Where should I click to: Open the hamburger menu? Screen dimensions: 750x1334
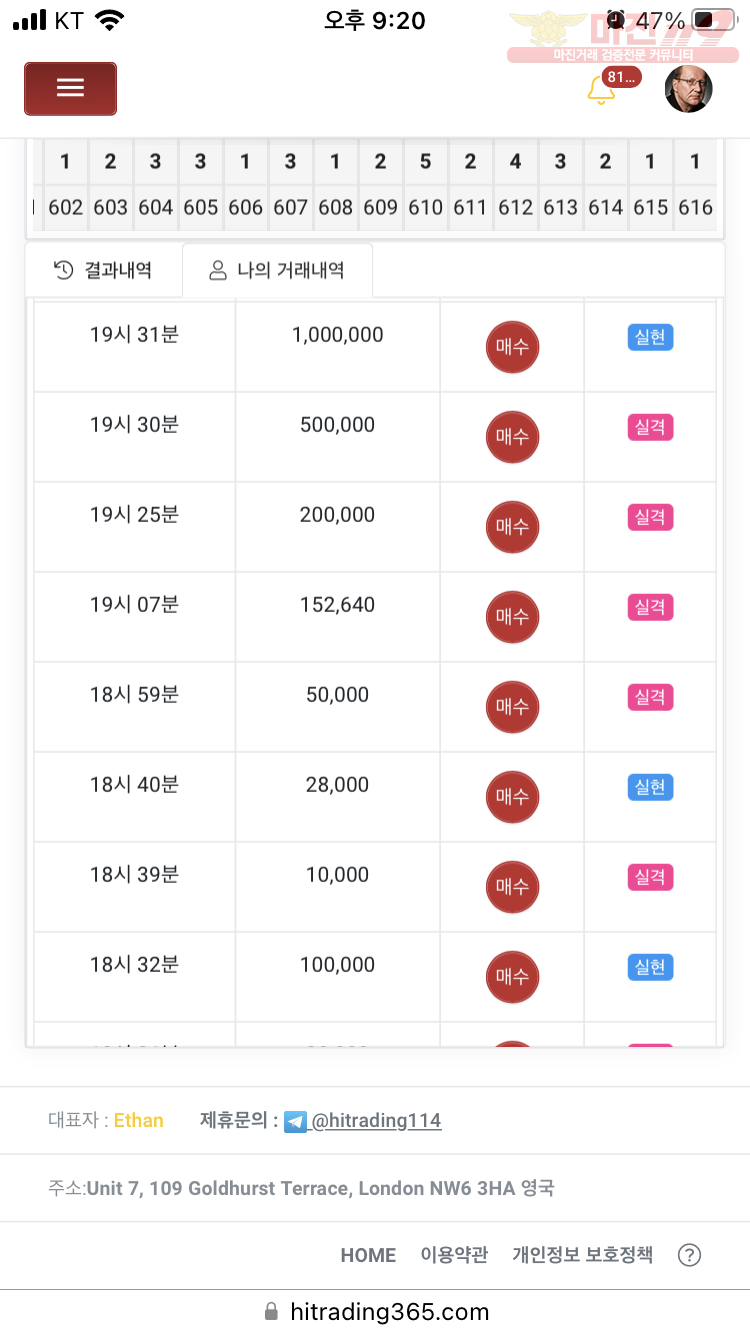click(70, 89)
